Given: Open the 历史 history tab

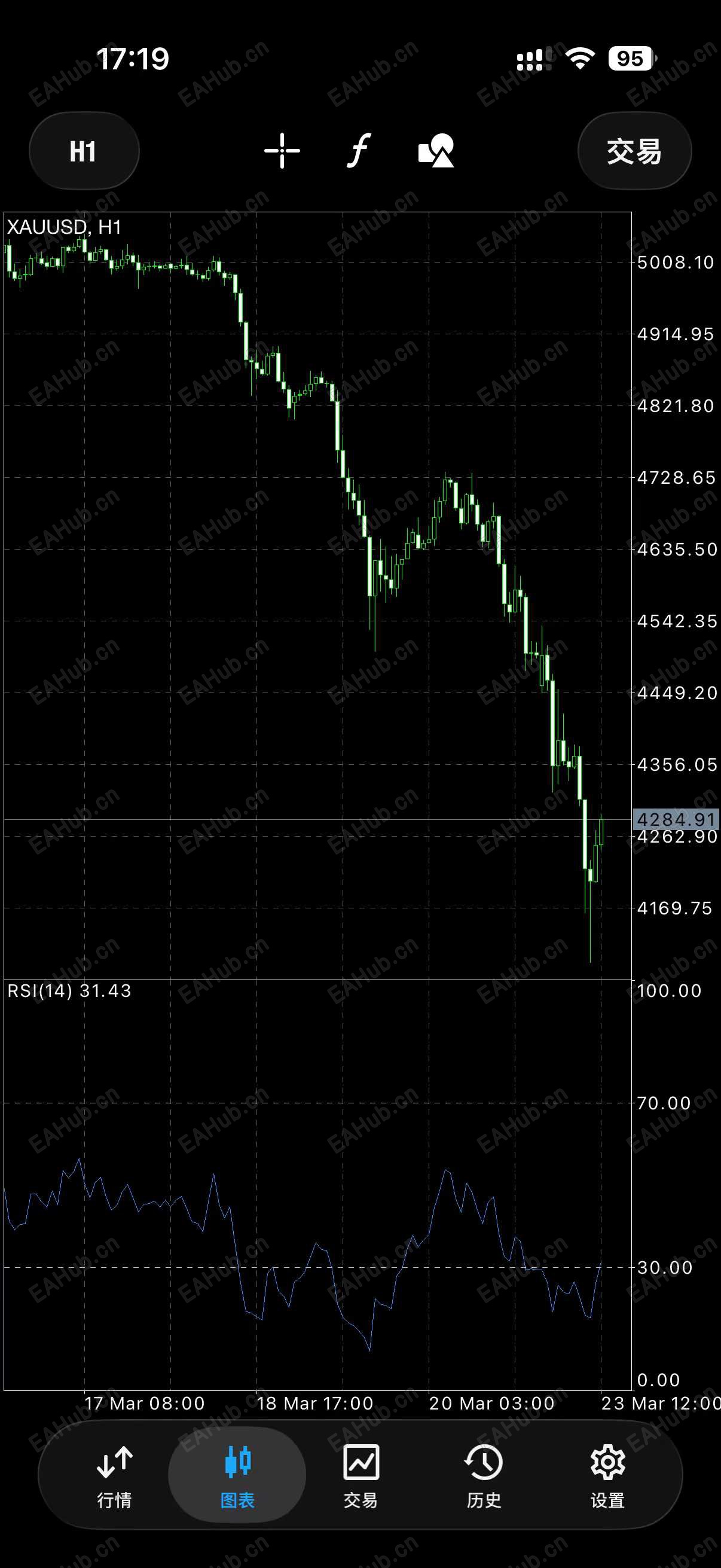Looking at the screenshot, I should (484, 1474).
